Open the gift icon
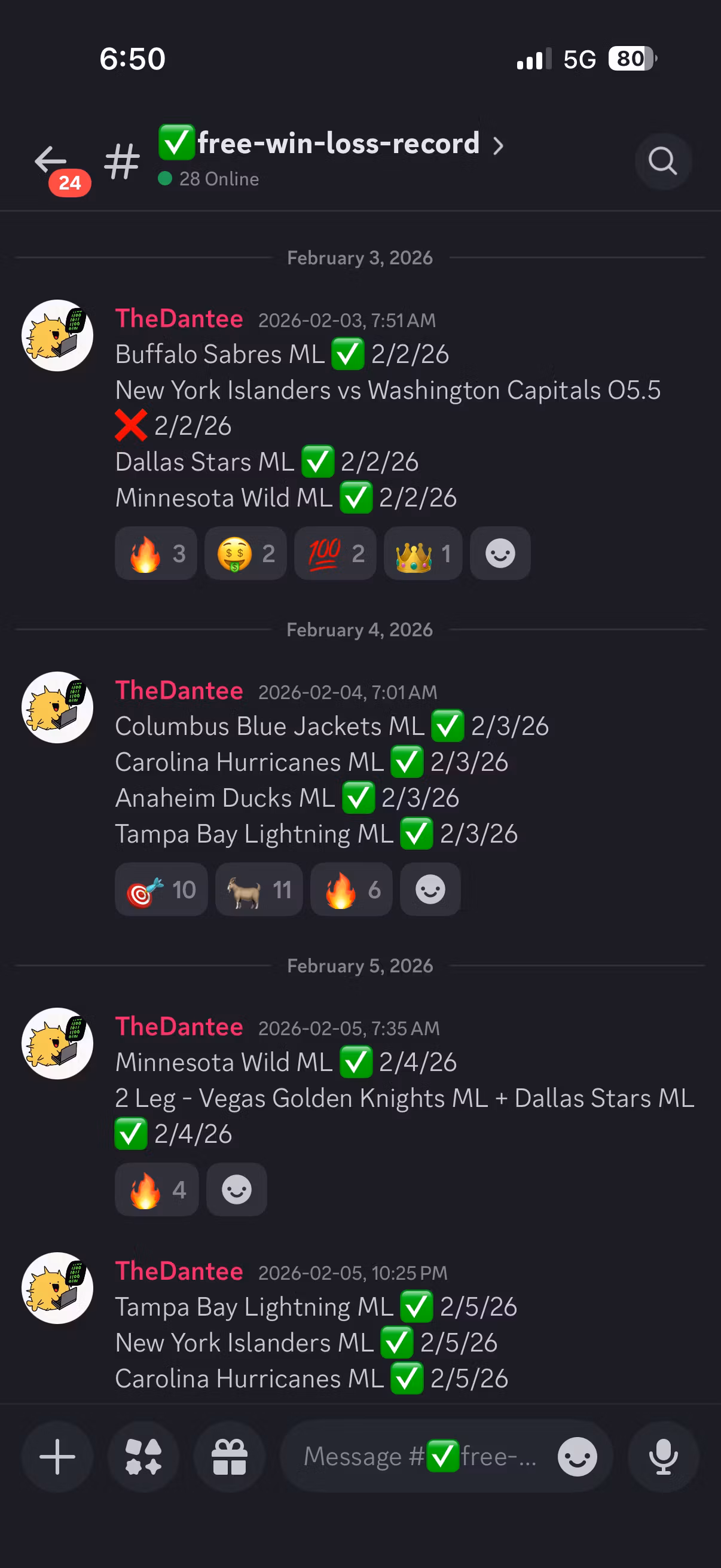Screen dimensions: 721x1568 click(x=230, y=1457)
